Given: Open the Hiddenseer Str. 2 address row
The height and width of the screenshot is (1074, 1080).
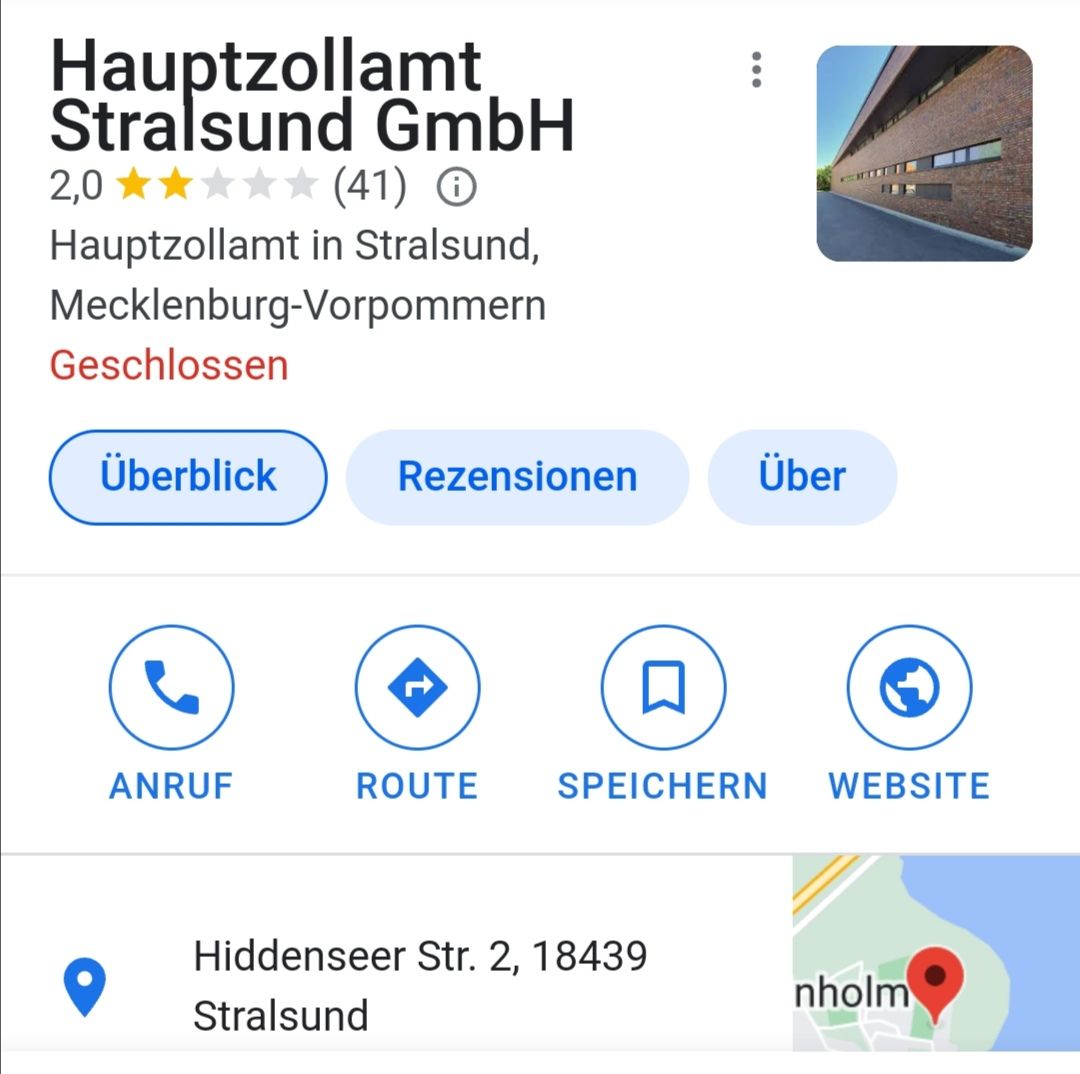Looking at the screenshot, I should click(x=420, y=985).
